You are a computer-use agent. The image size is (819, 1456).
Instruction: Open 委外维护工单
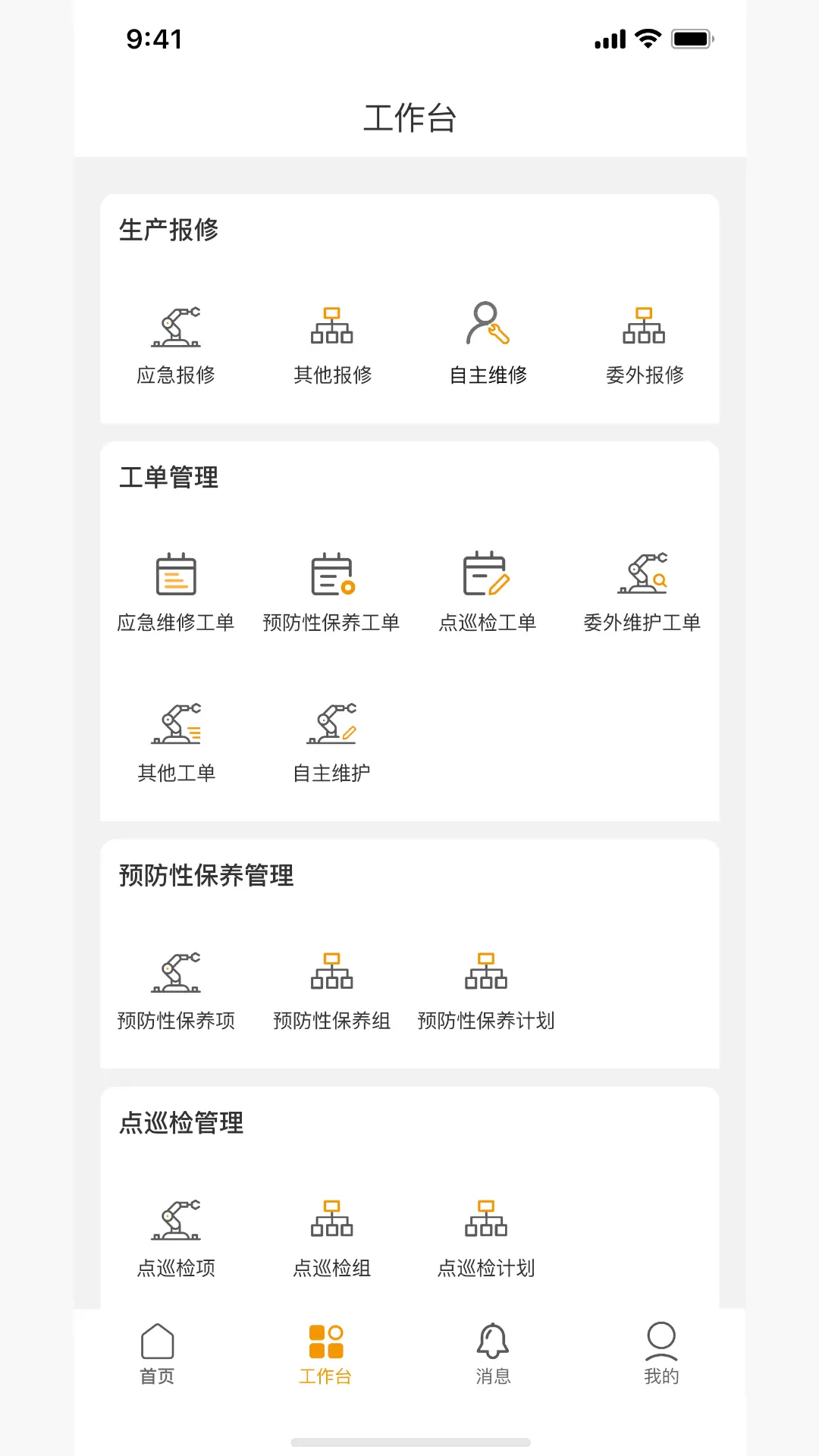point(642,592)
